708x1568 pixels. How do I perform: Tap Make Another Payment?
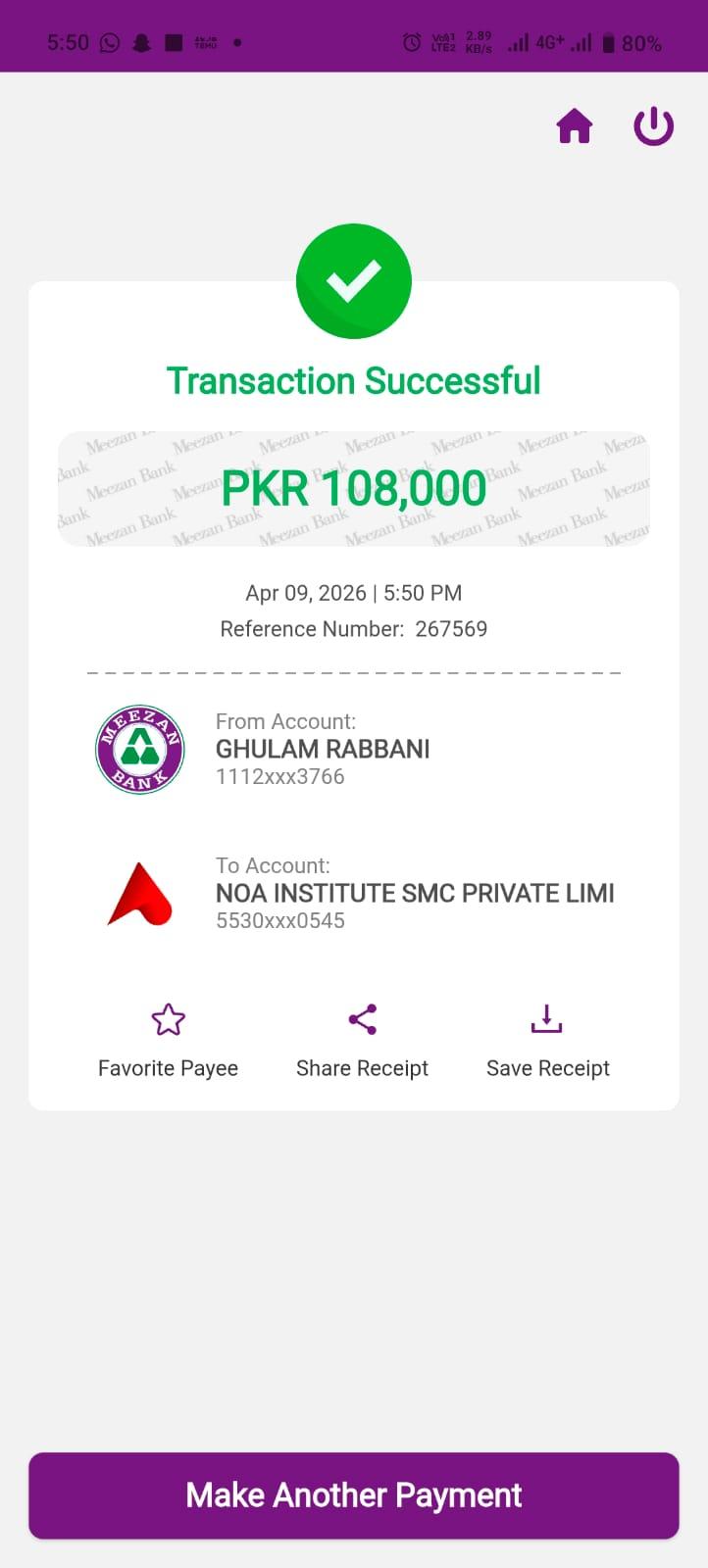(x=354, y=1494)
